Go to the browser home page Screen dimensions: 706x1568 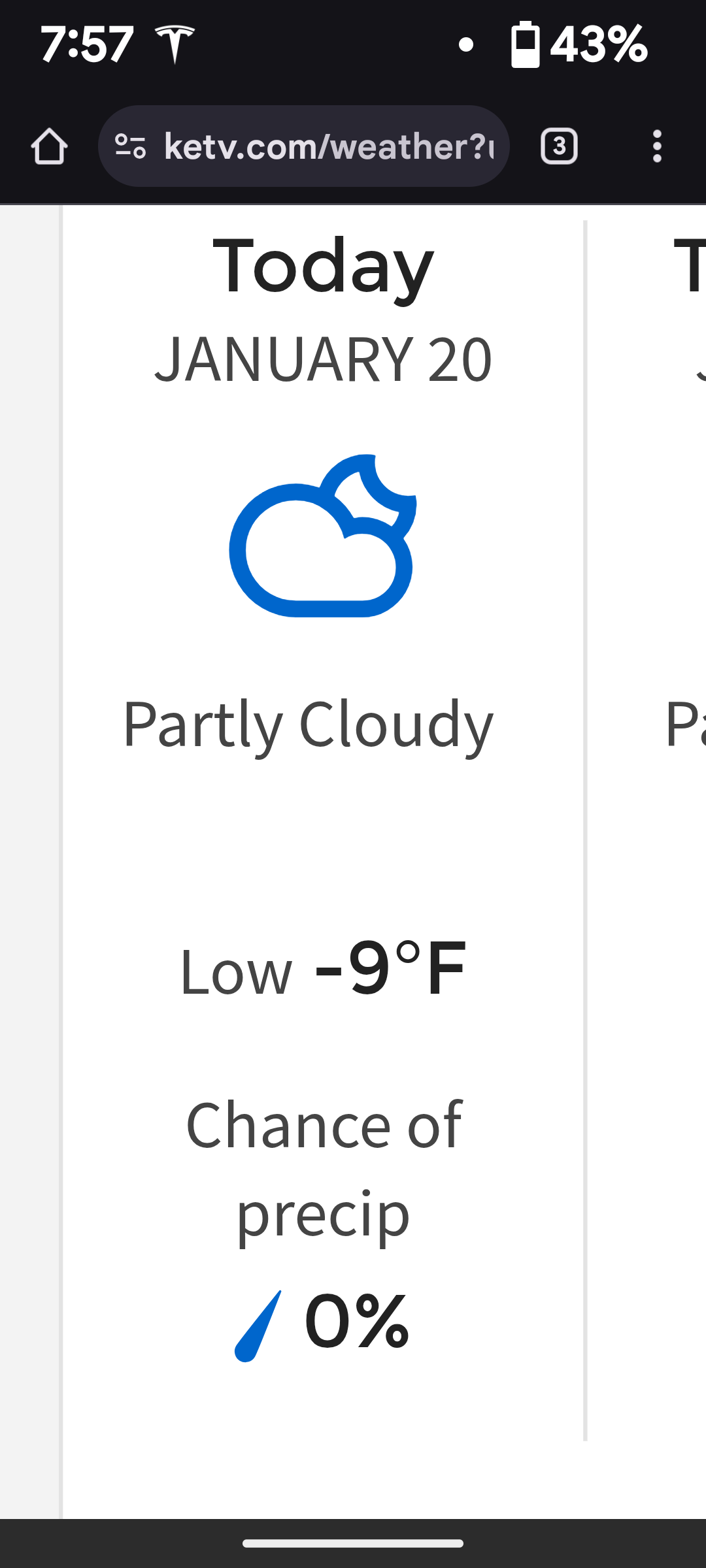[49, 146]
